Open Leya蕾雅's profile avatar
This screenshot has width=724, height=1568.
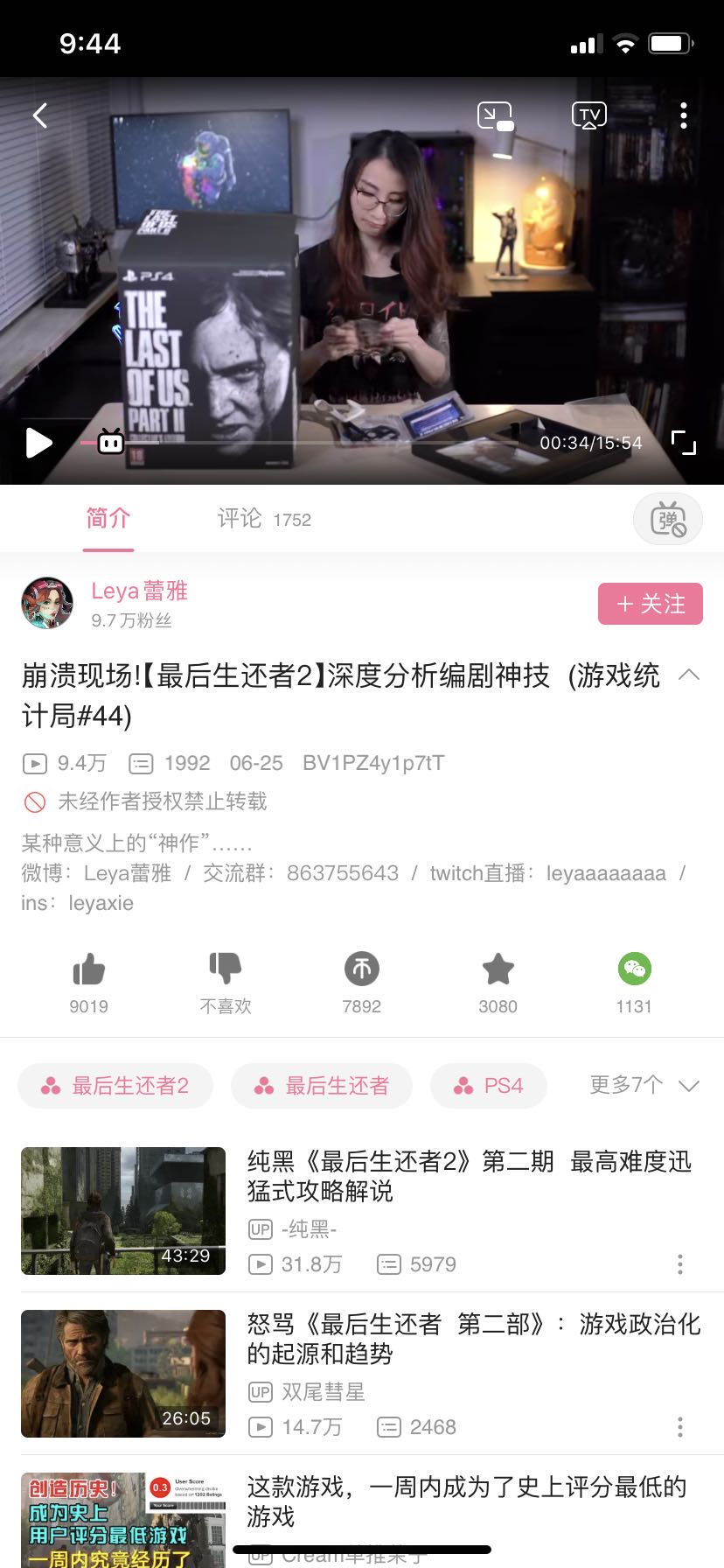(x=47, y=603)
